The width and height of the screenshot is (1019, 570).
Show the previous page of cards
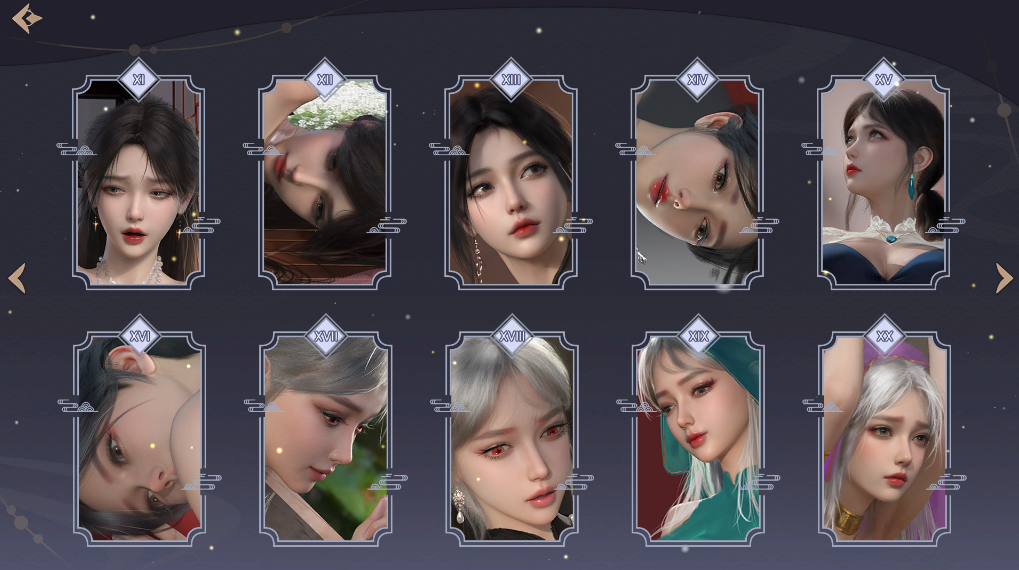point(17,279)
